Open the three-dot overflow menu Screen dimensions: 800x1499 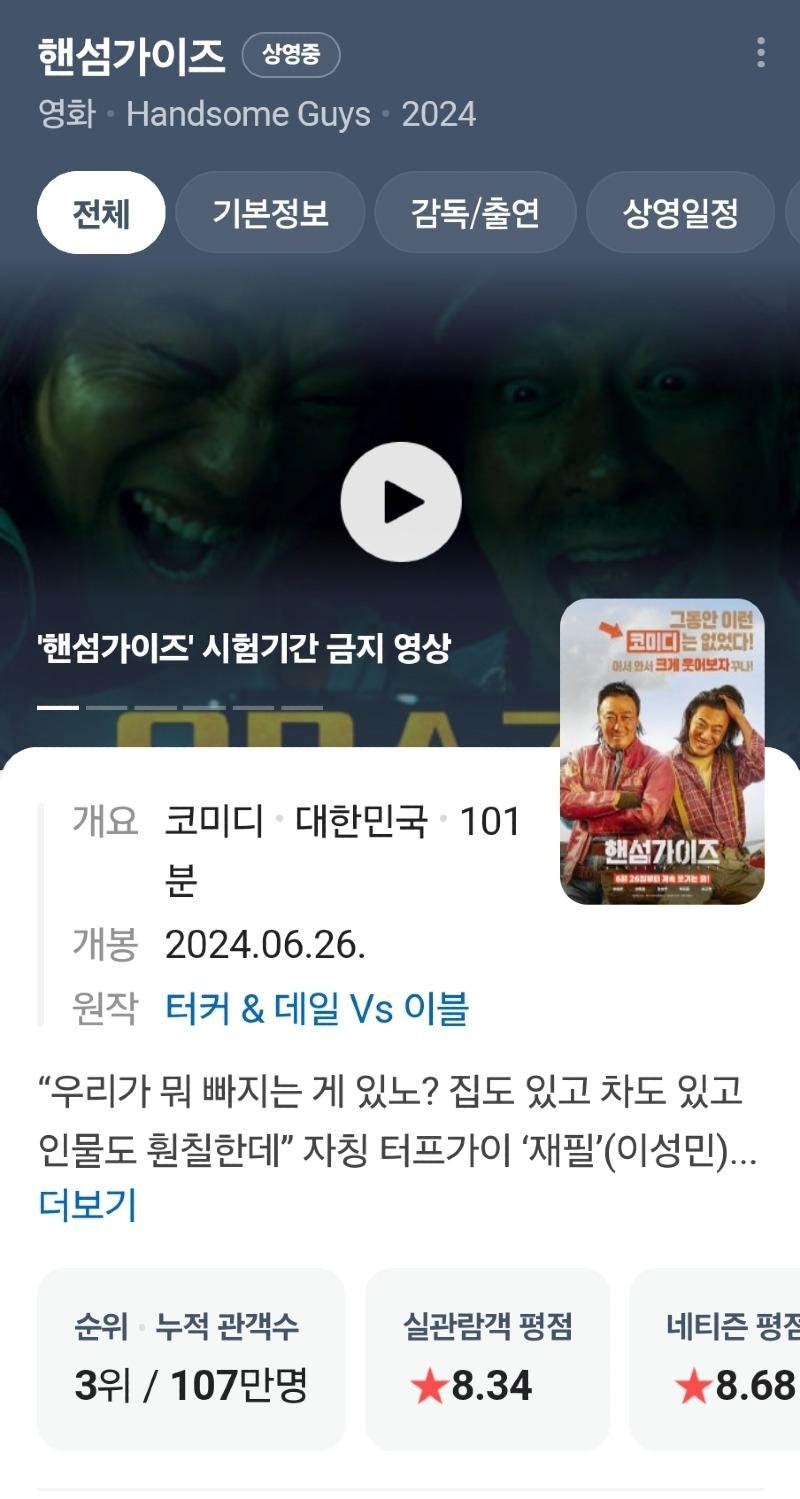[761, 52]
